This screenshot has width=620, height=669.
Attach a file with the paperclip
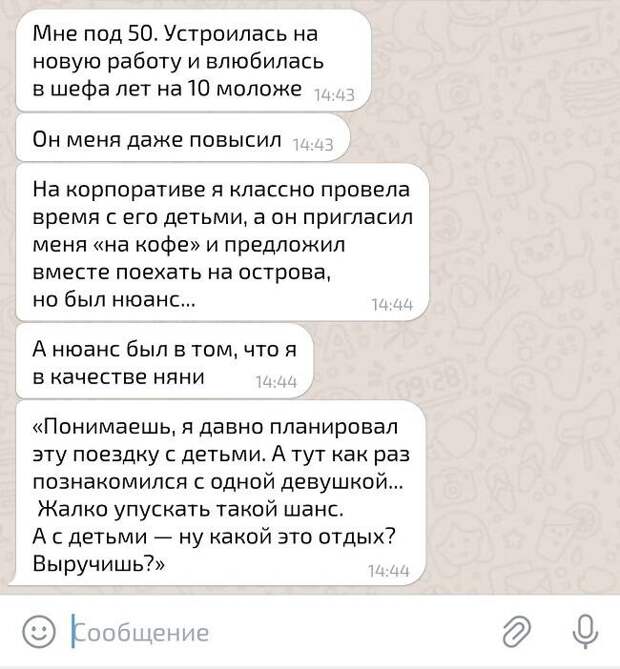pyautogui.click(x=516, y=631)
